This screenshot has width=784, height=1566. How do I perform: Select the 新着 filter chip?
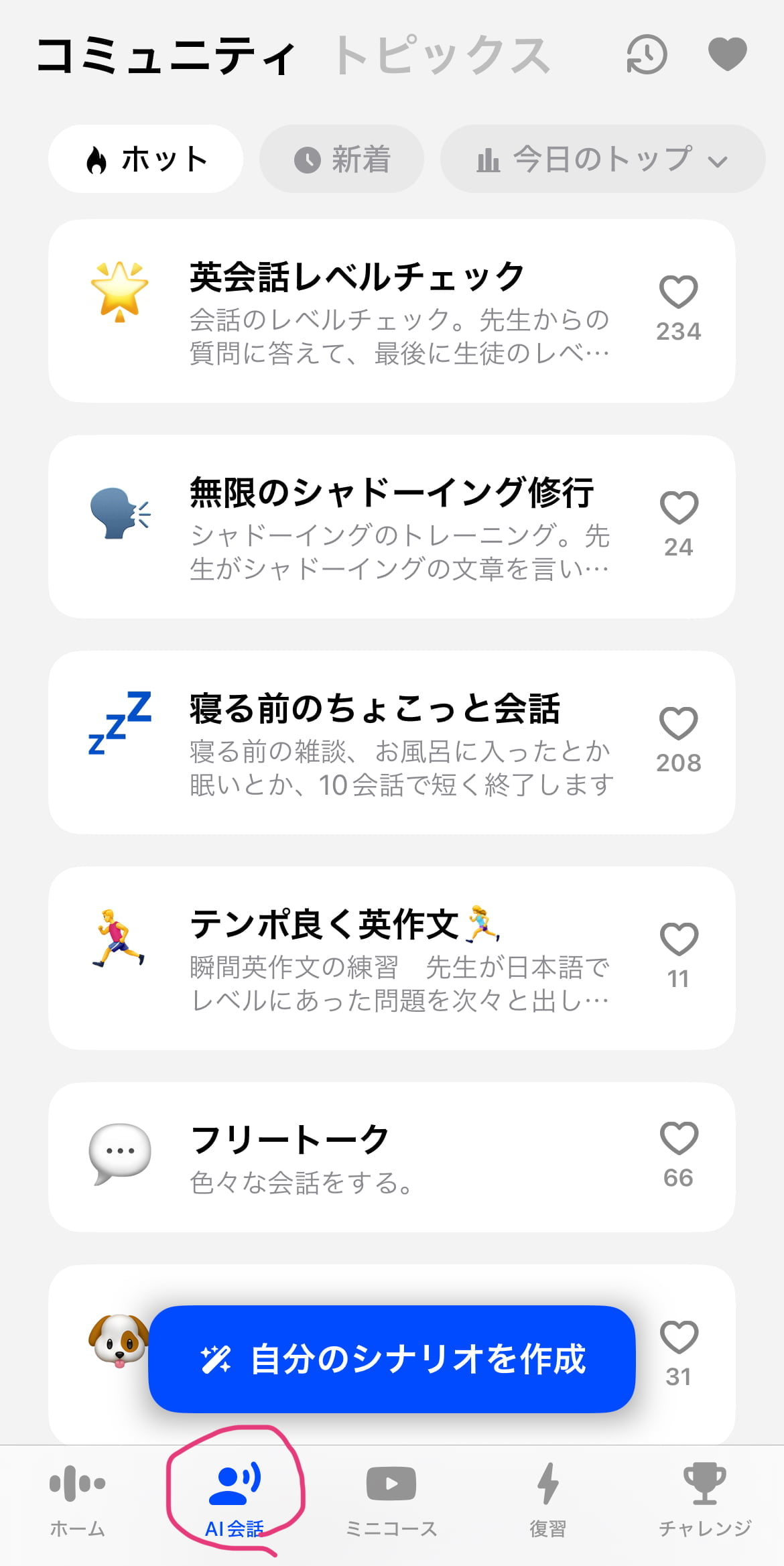tap(342, 159)
